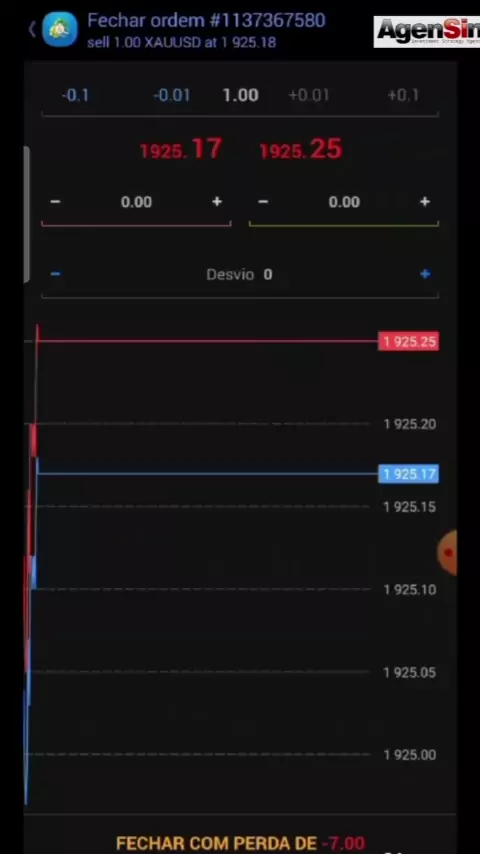Increase the Desvio value
Image resolution: width=480 pixels, height=854 pixels.
tap(425, 274)
